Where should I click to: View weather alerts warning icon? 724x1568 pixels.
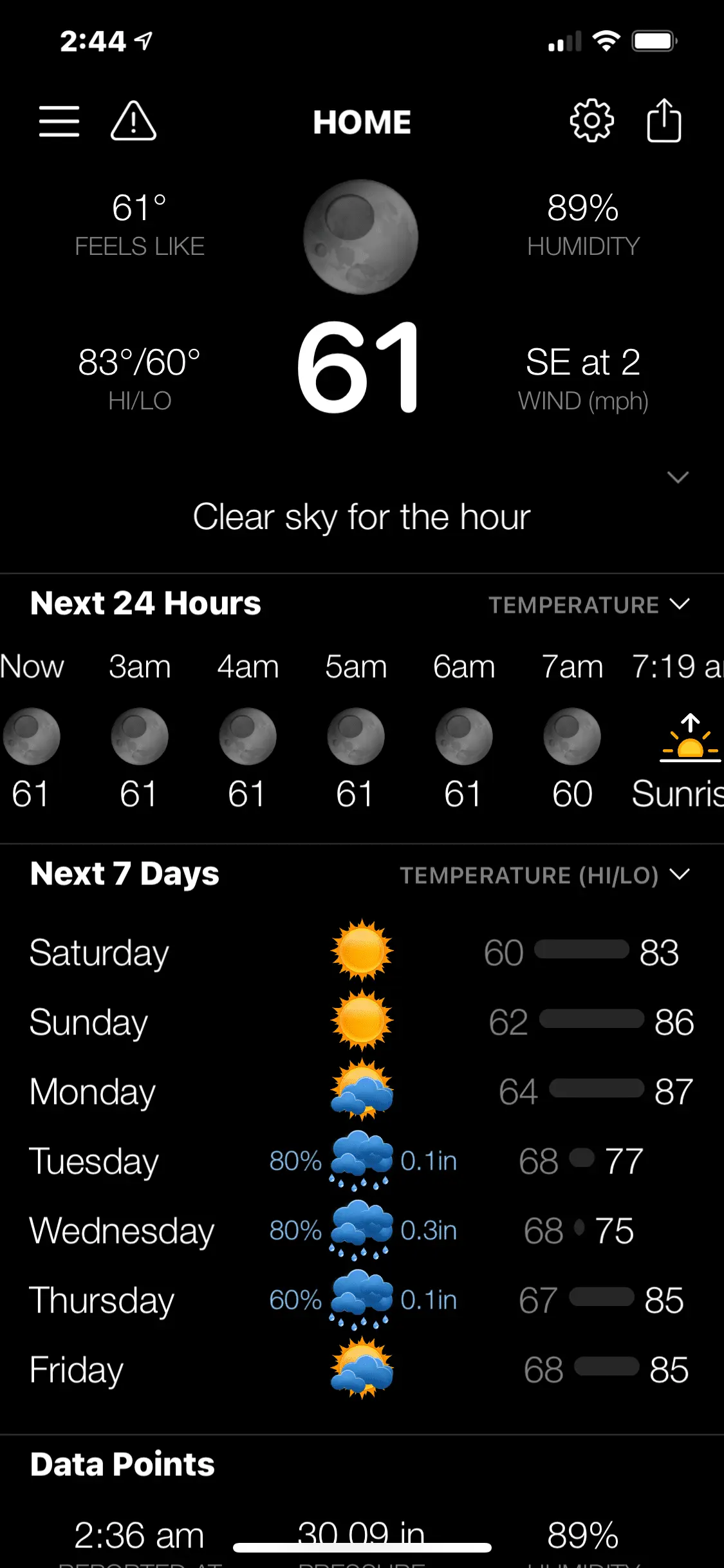point(133,122)
